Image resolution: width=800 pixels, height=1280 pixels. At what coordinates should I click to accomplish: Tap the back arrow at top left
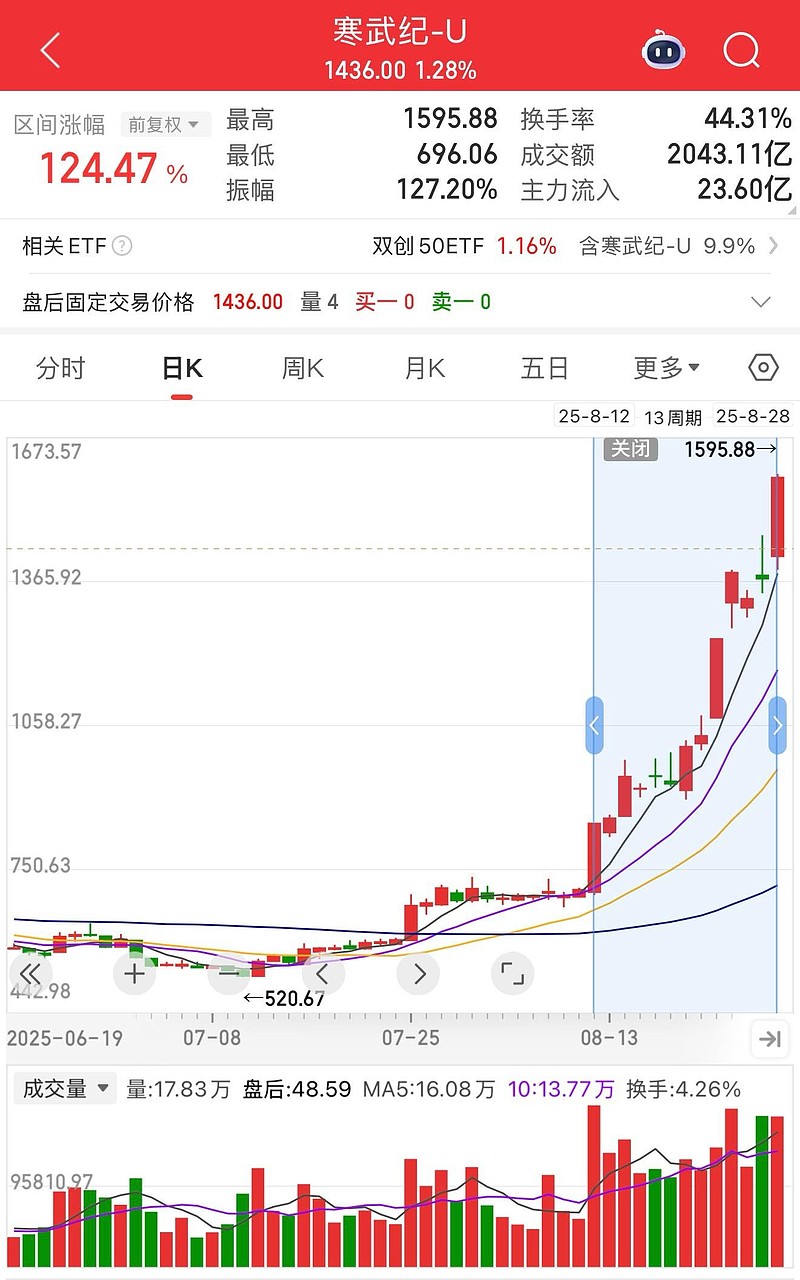tap(49, 49)
